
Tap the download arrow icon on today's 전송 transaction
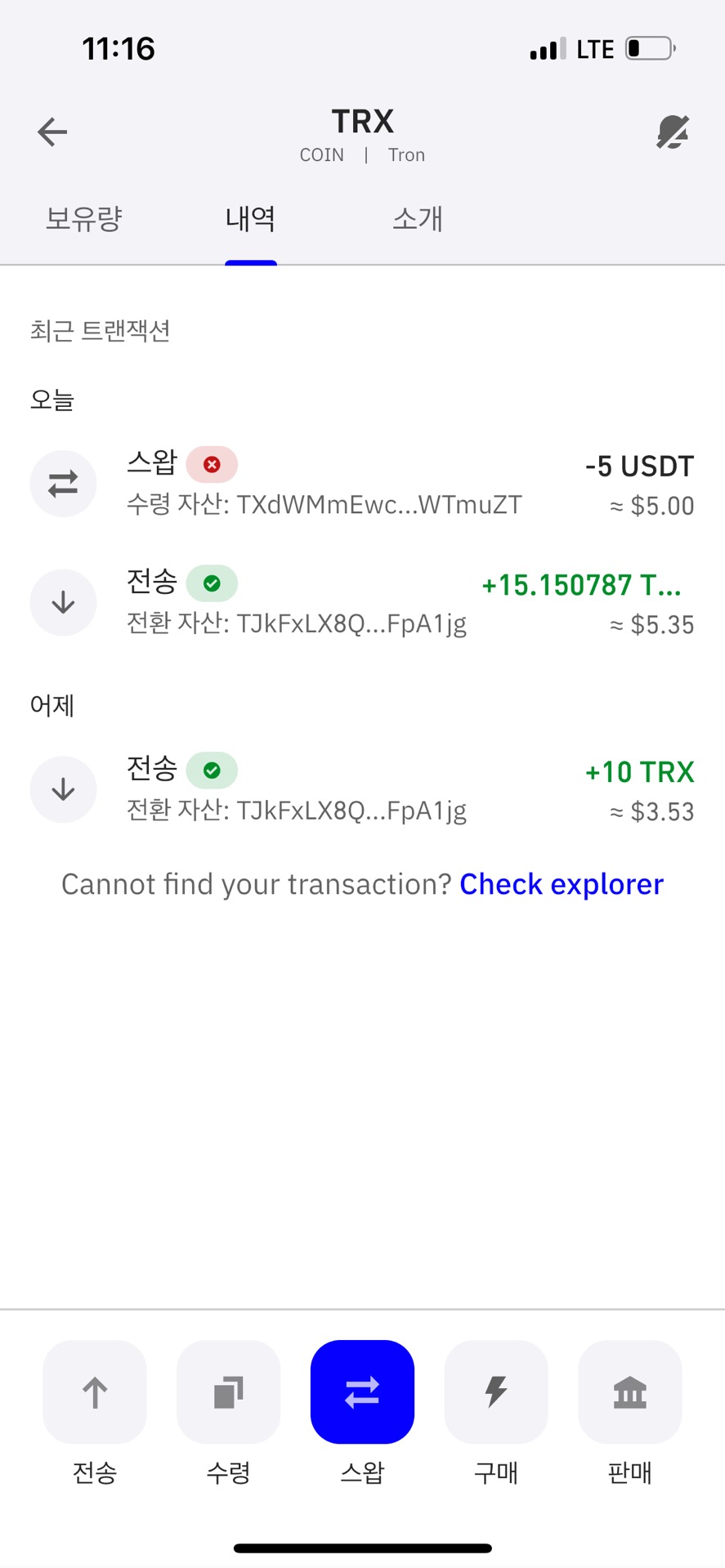point(64,602)
